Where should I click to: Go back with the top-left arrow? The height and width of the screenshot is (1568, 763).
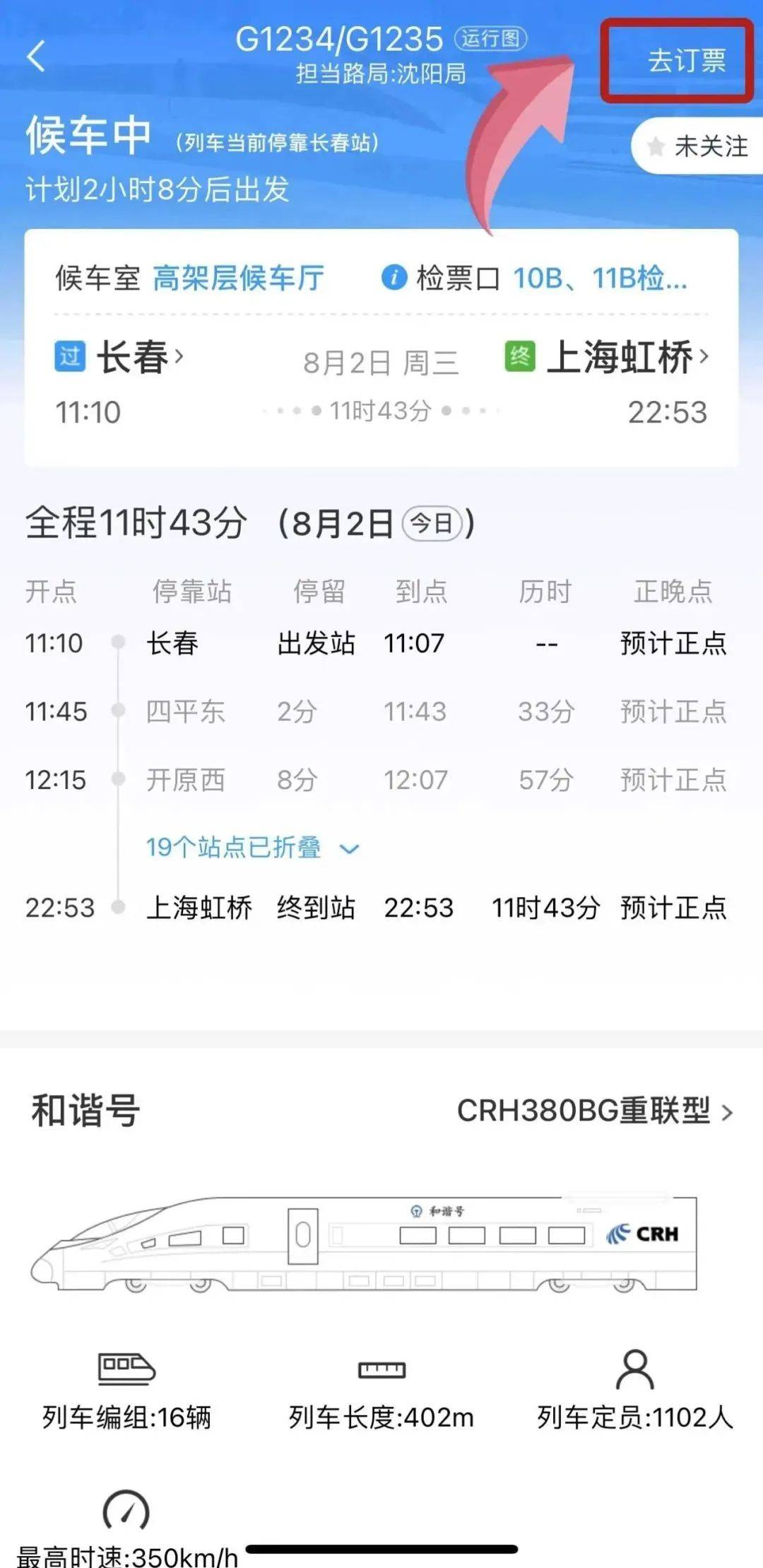coord(37,56)
